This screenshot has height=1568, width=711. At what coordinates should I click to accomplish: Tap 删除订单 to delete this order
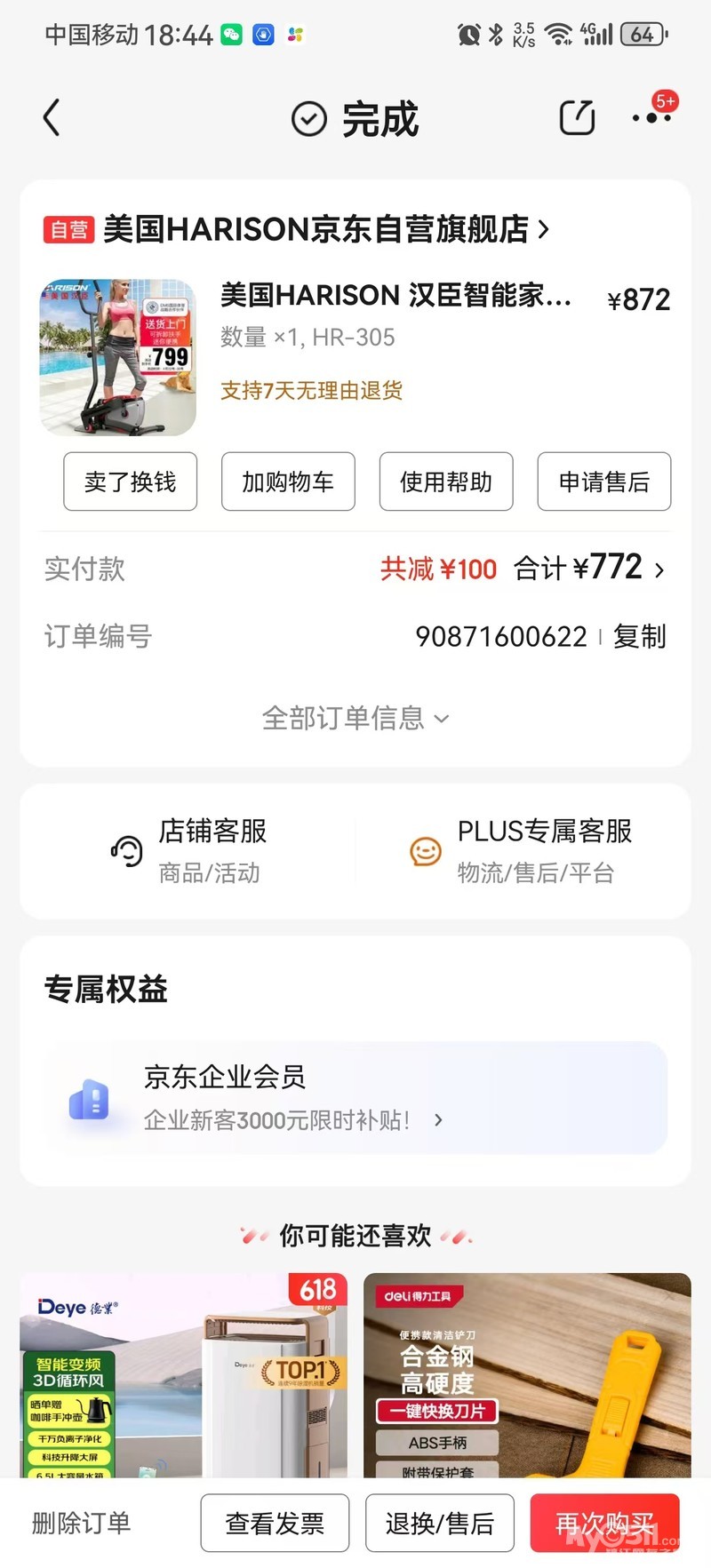82,1523
